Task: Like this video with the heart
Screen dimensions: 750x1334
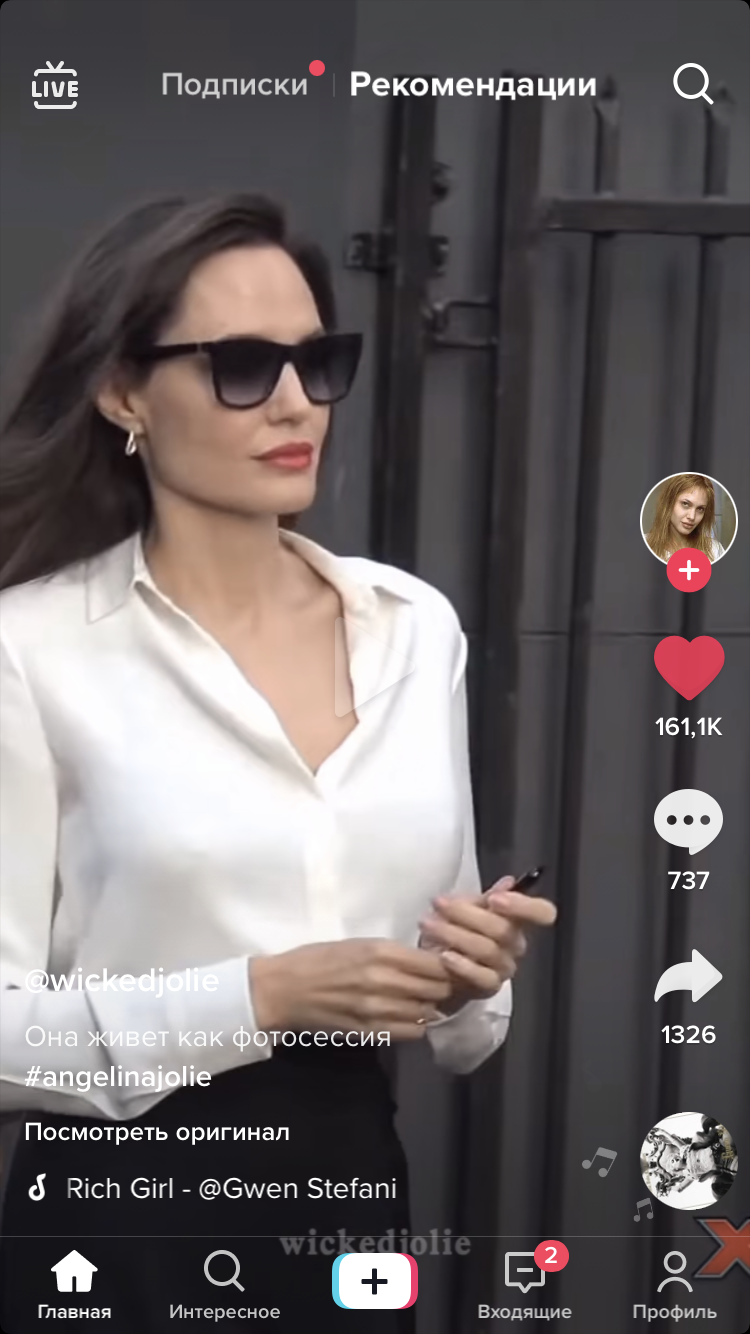Action: pos(688,667)
